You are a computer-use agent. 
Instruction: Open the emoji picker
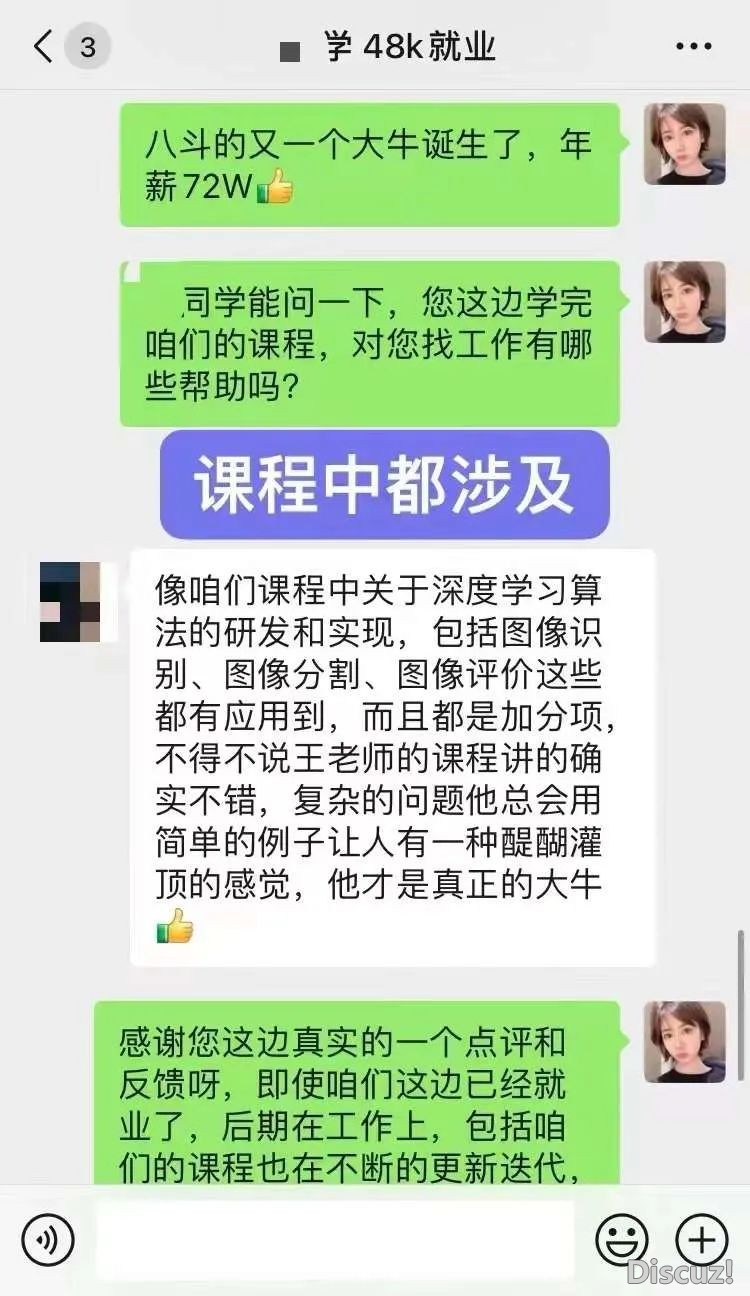[621, 1240]
